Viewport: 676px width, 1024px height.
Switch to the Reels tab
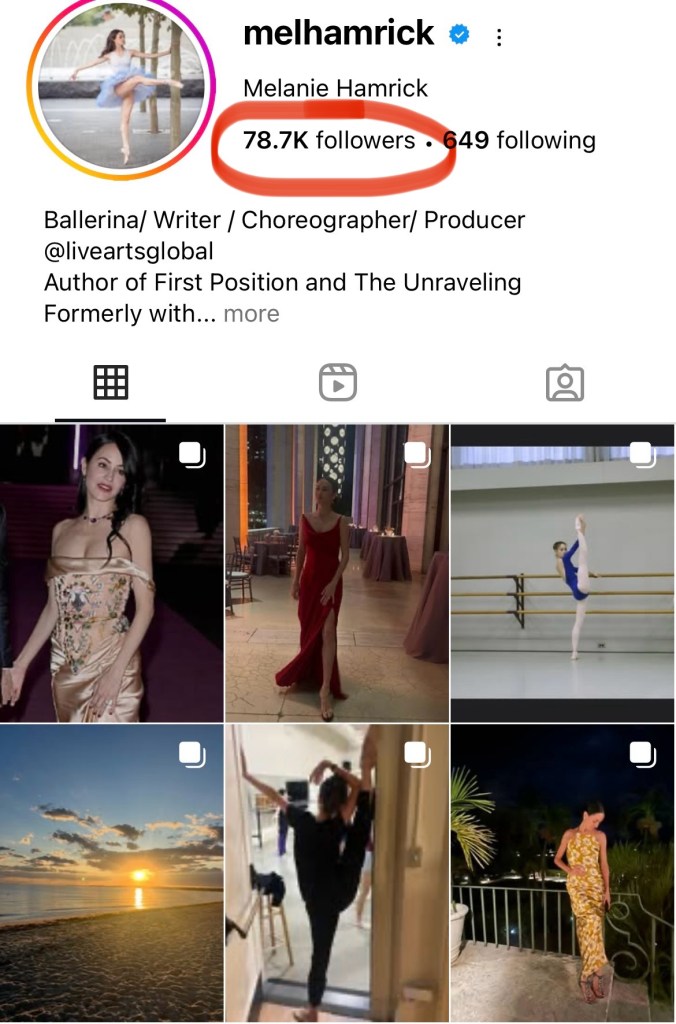click(x=337, y=382)
